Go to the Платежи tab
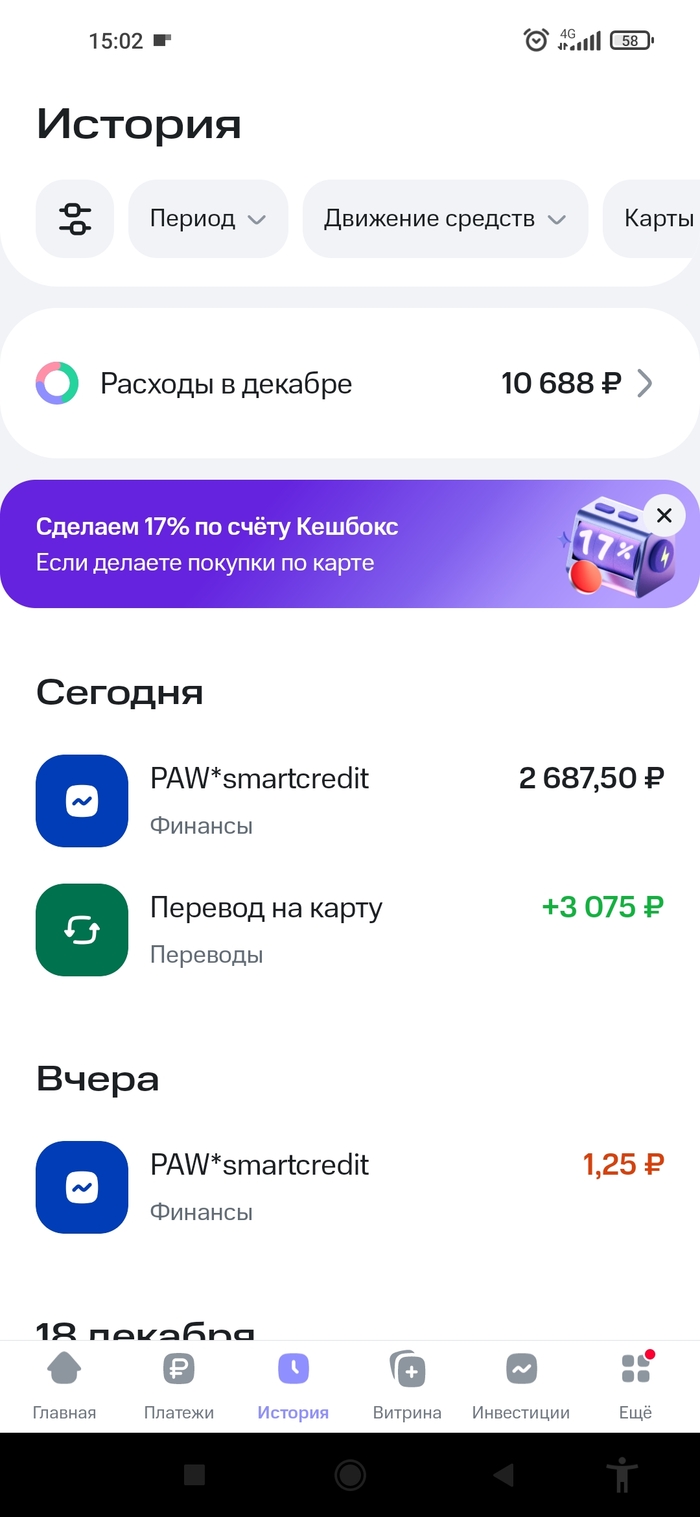The width and height of the screenshot is (700, 1517). click(x=179, y=1385)
